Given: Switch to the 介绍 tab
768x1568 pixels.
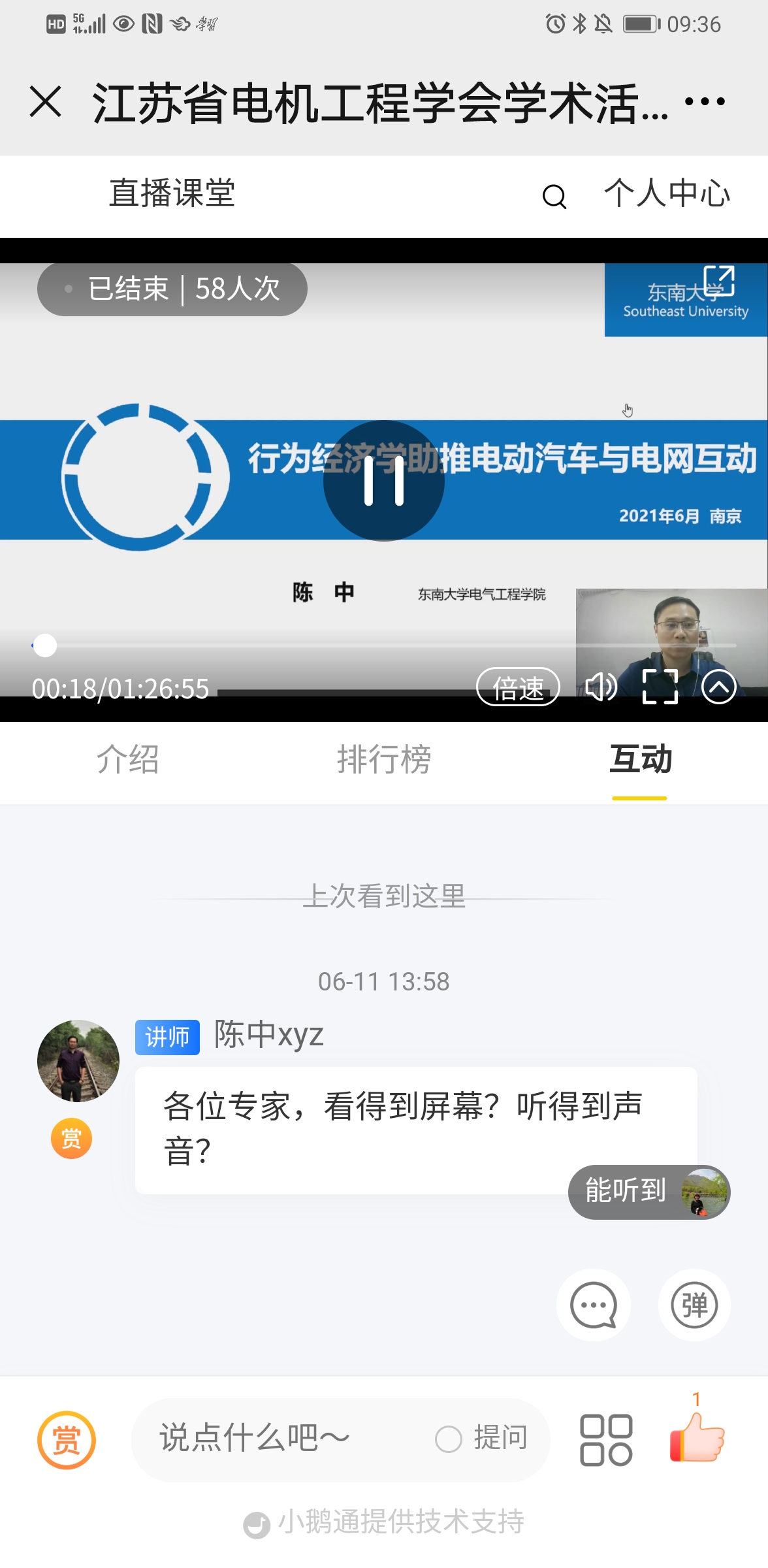Looking at the screenshot, I should pyautogui.click(x=128, y=760).
